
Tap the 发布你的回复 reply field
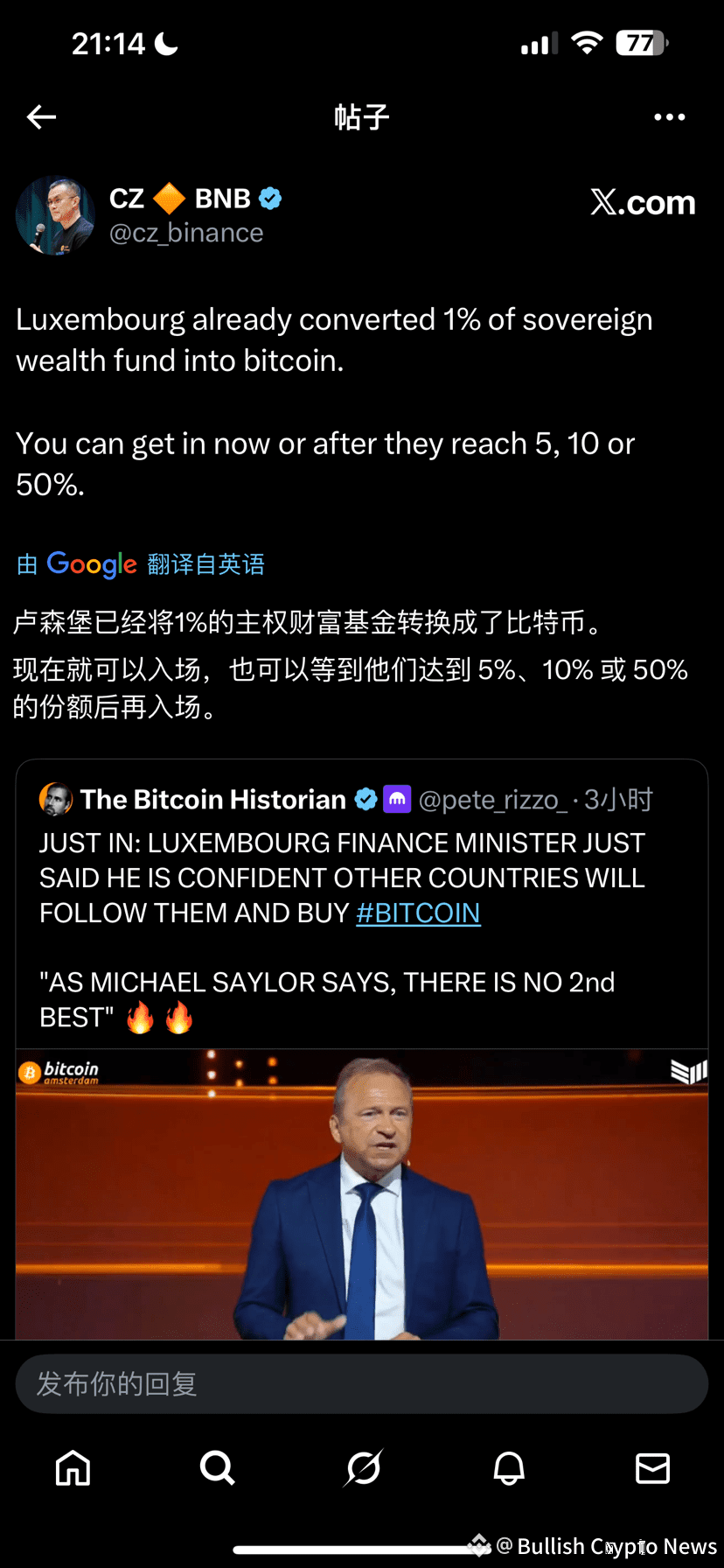click(362, 1383)
